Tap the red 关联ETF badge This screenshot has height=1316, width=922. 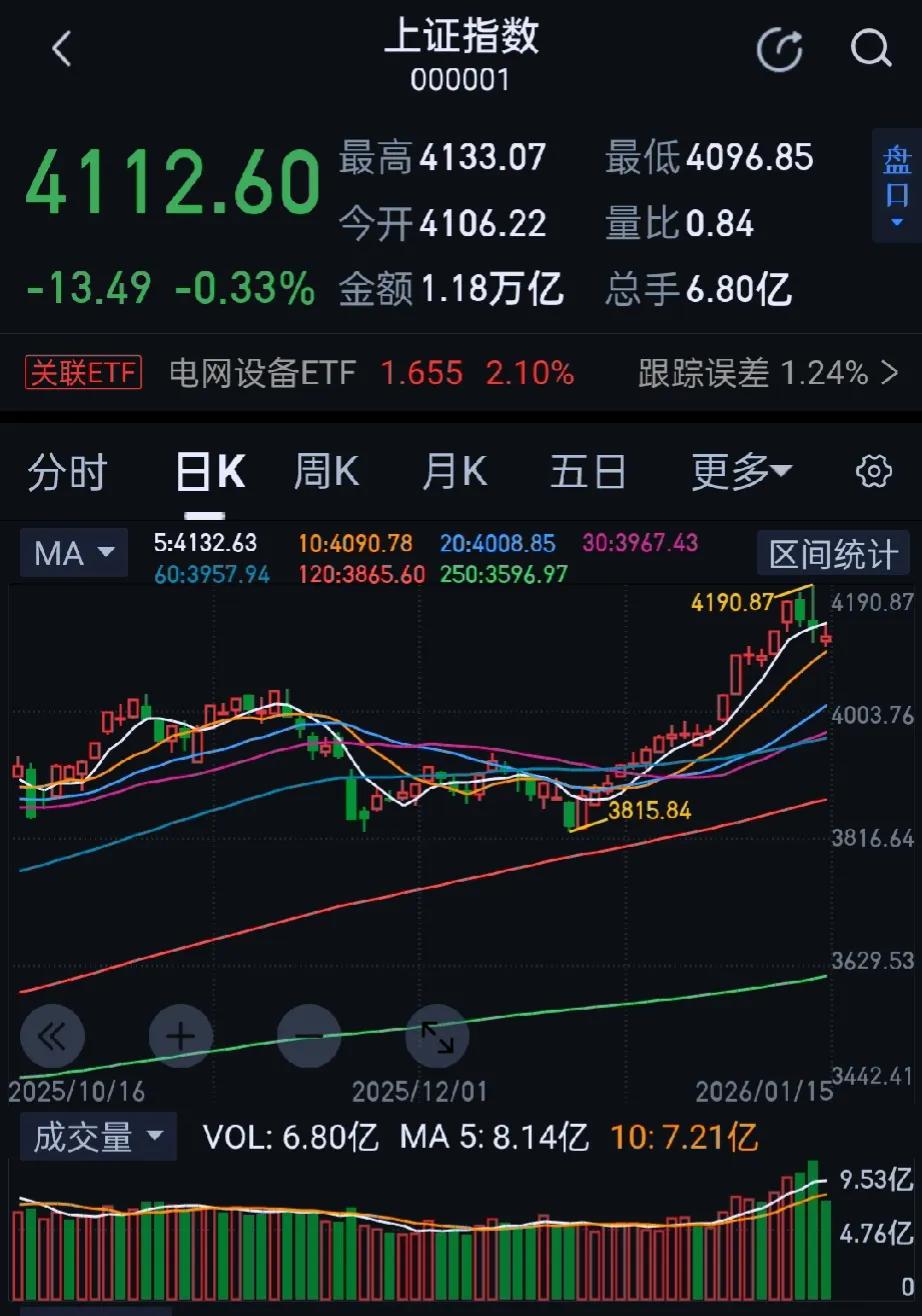pyautogui.click(x=82, y=372)
